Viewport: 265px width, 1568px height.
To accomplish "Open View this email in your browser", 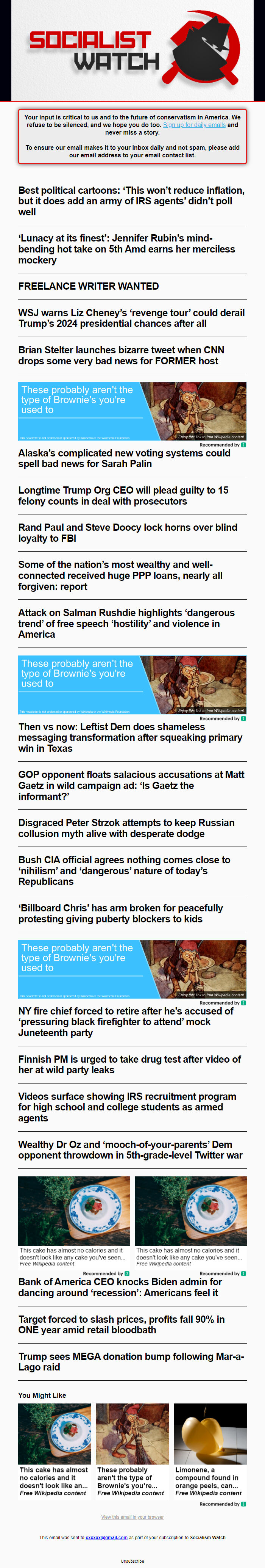I will (x=132, y=1516).
